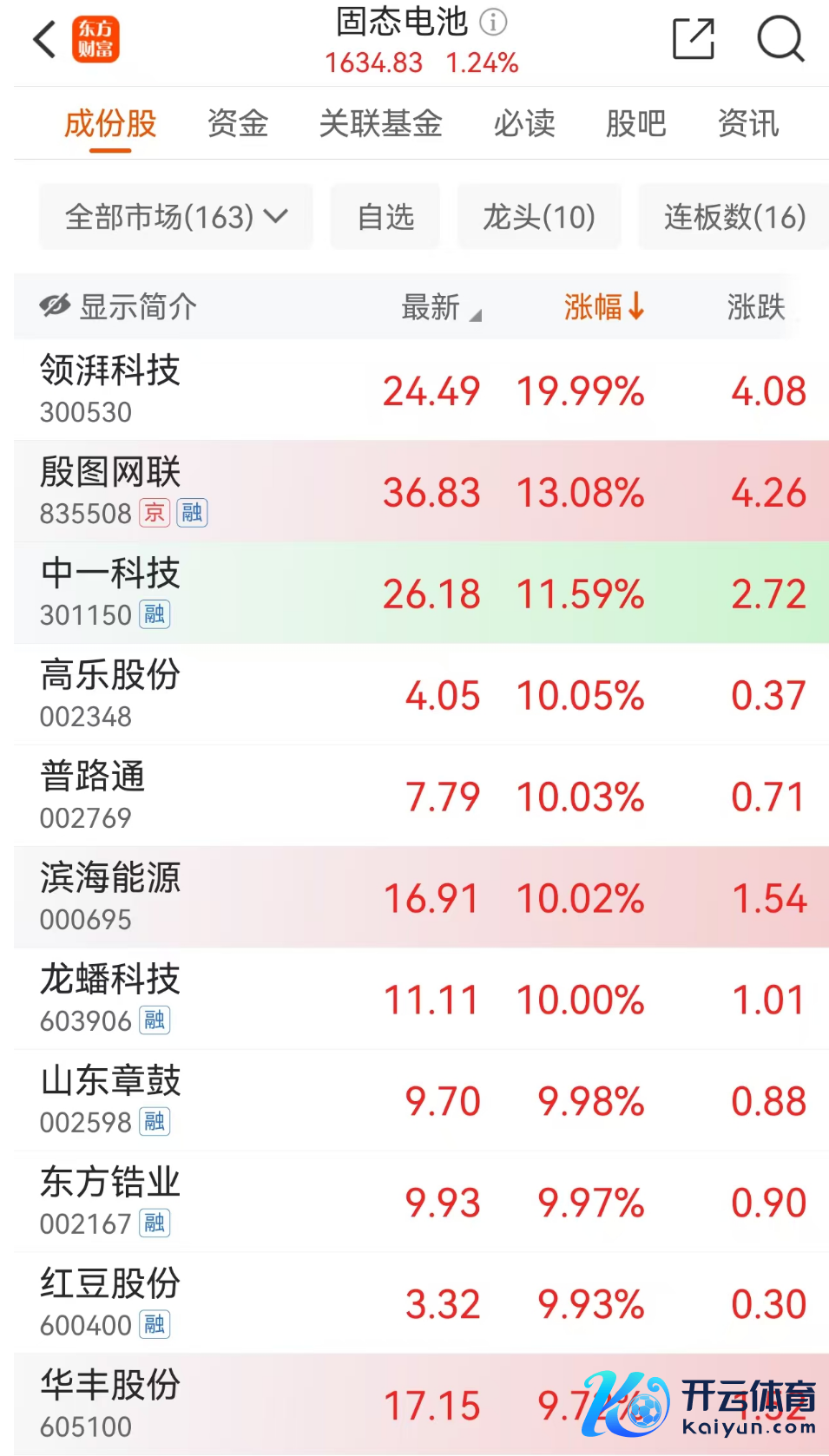Toggle 显示简介 visibility
The height and width of the screenshot is (1456, 829).
click(x=119, y=306)
